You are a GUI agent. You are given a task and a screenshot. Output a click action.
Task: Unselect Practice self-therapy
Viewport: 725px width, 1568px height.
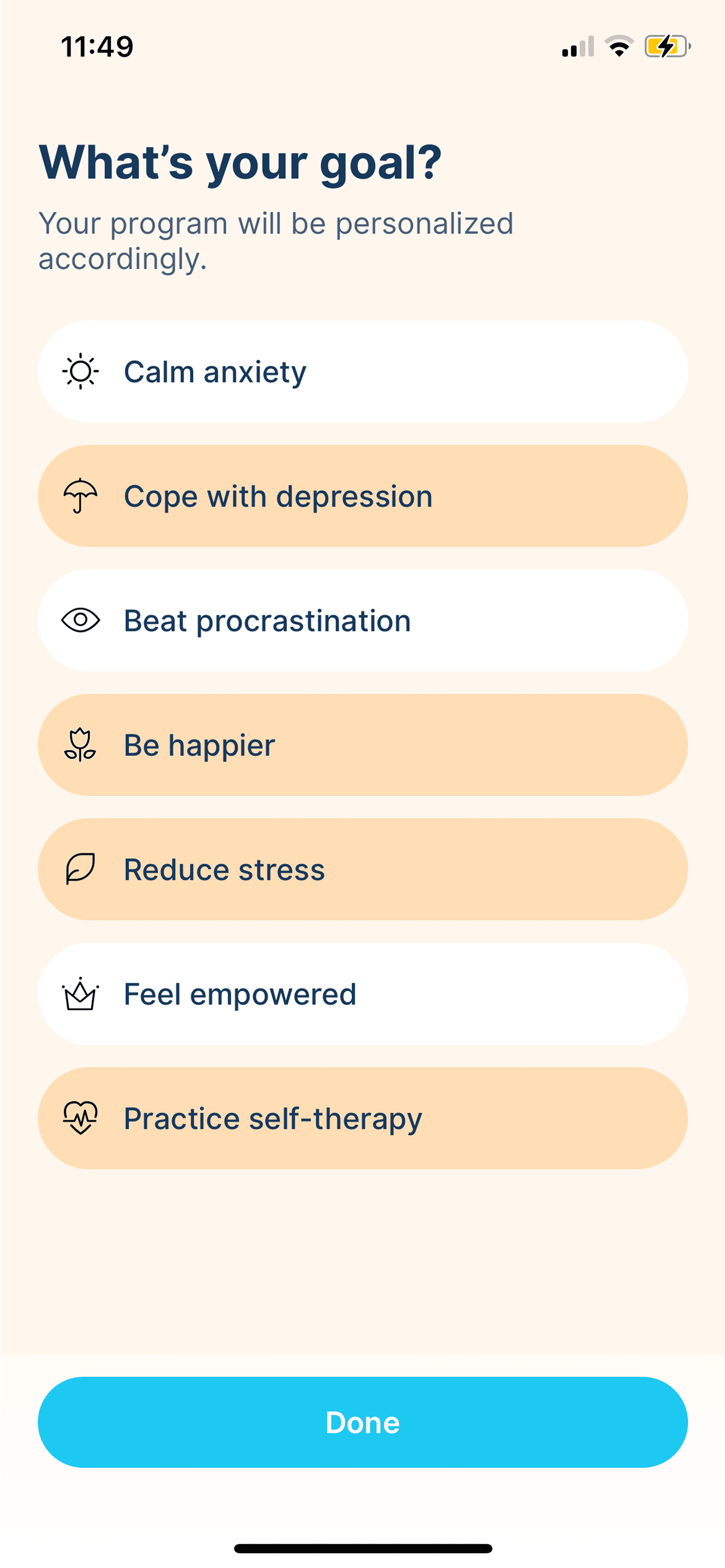coord(363,1118)
